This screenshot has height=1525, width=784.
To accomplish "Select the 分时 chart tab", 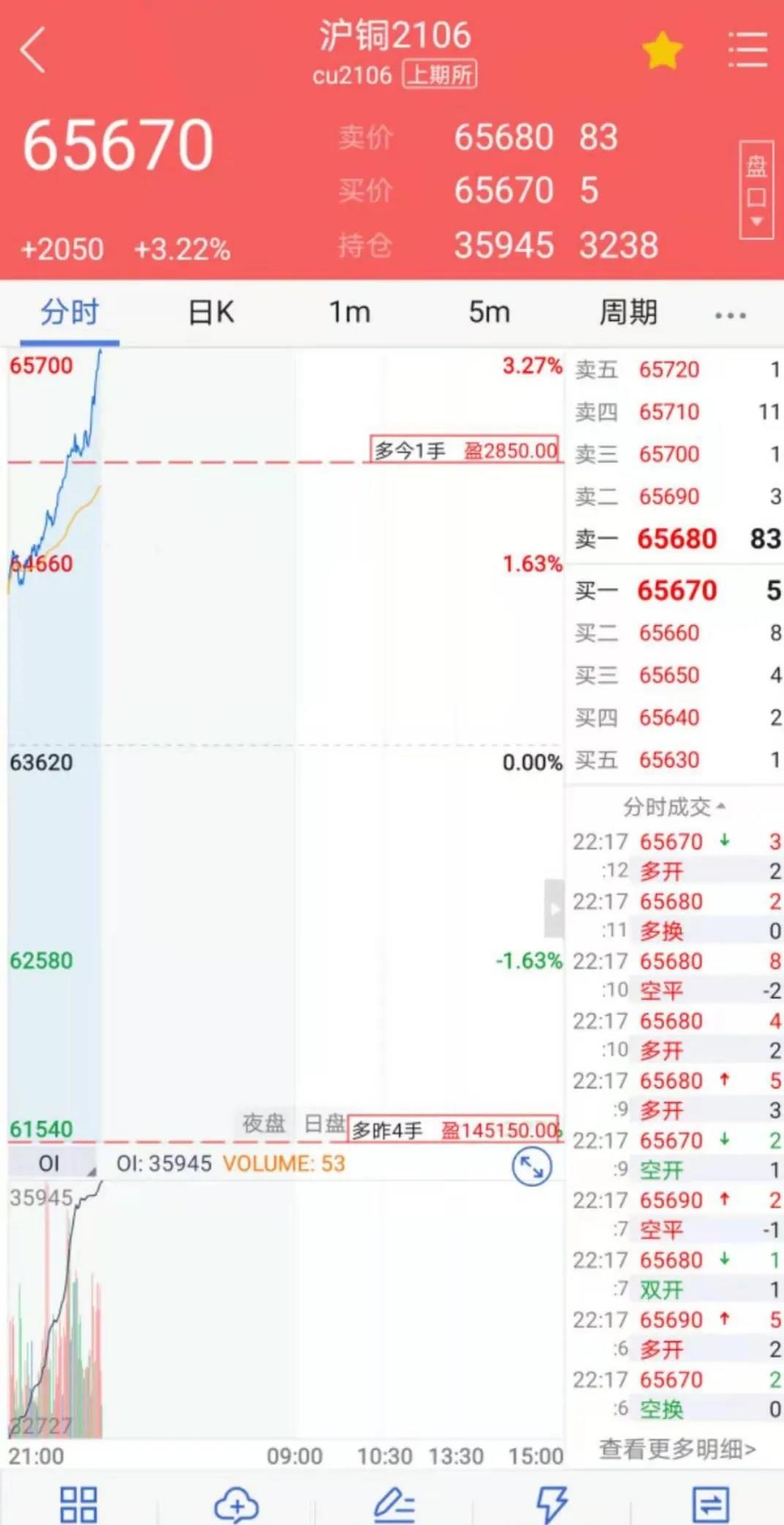I will (x=69, y=312).
